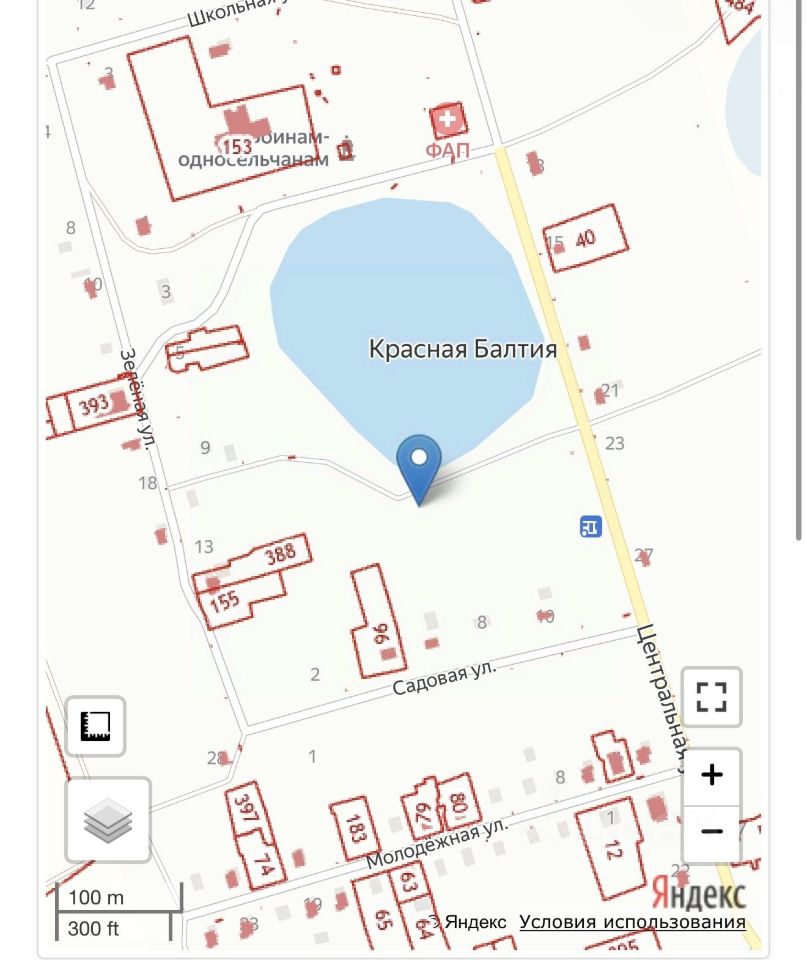Tap the fullscreen map button
807x960 pixels.
[x=711, y=696]
